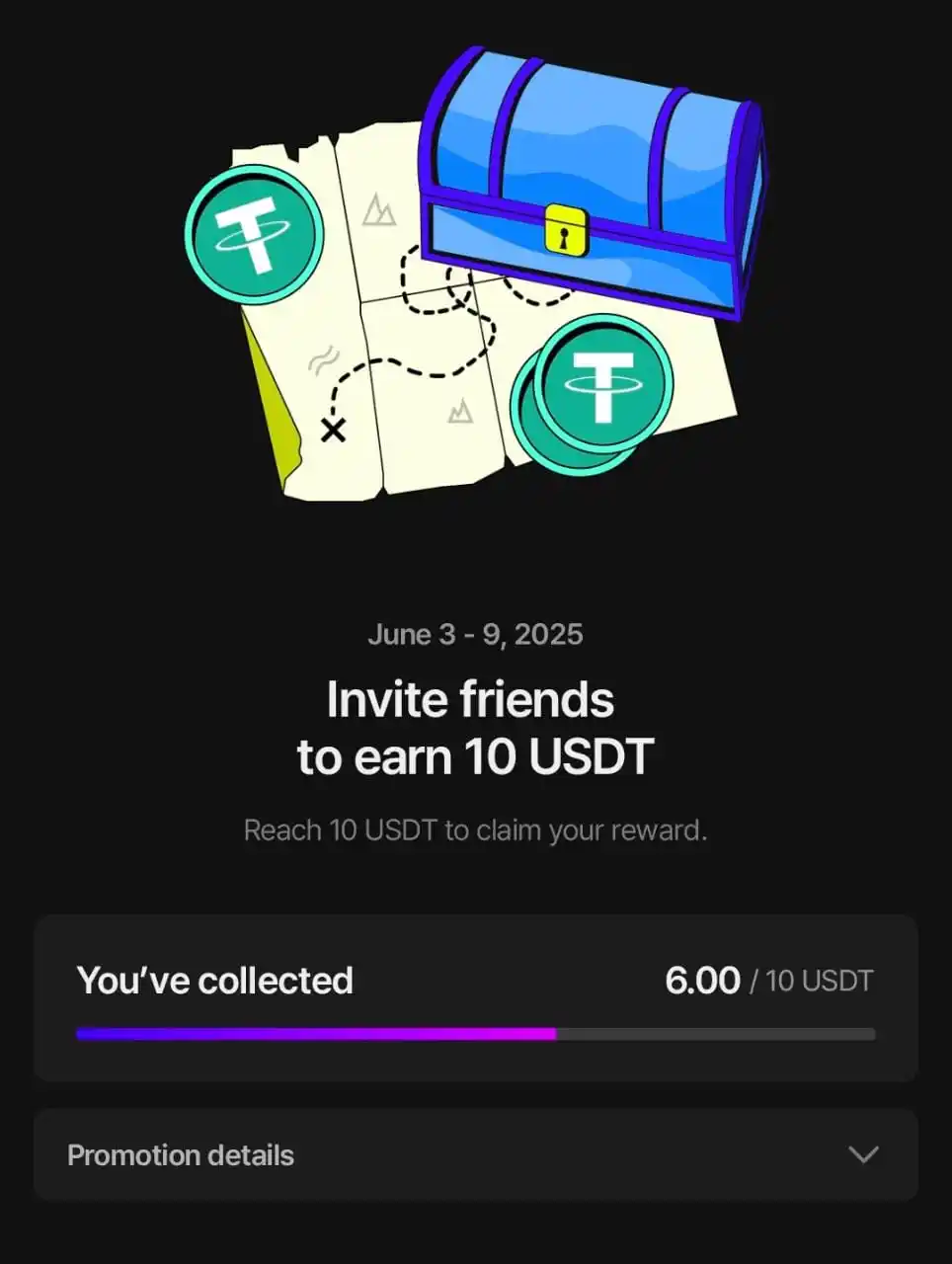Image resolution: width=952 pixels, height=1264 pixels.
Task: Click the '6.00 / 10 USDT' amount text
Action: point(769,980)
